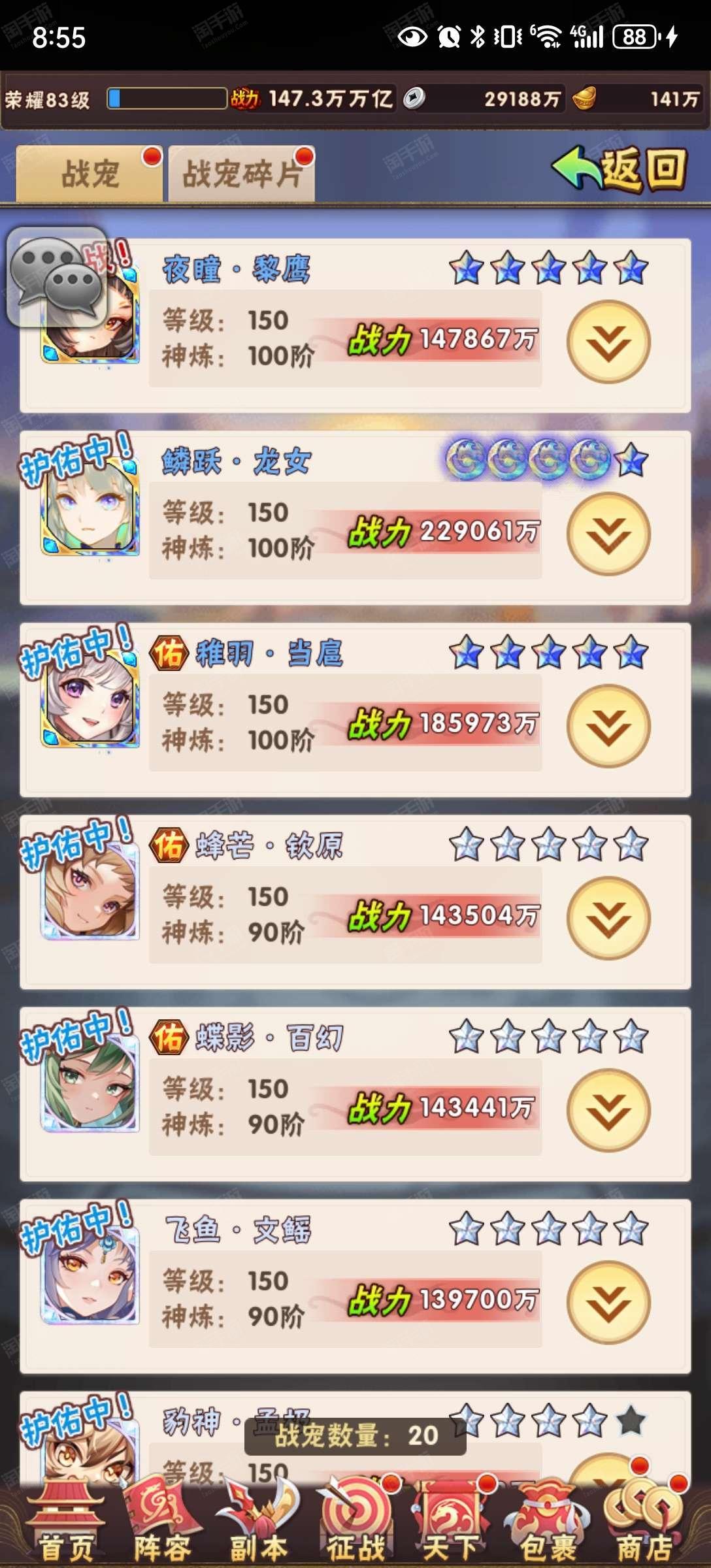This screenshot has width=711, height=1568.
Task: Expand details for 雅羽·当扈
Action: tap(608, 726)
